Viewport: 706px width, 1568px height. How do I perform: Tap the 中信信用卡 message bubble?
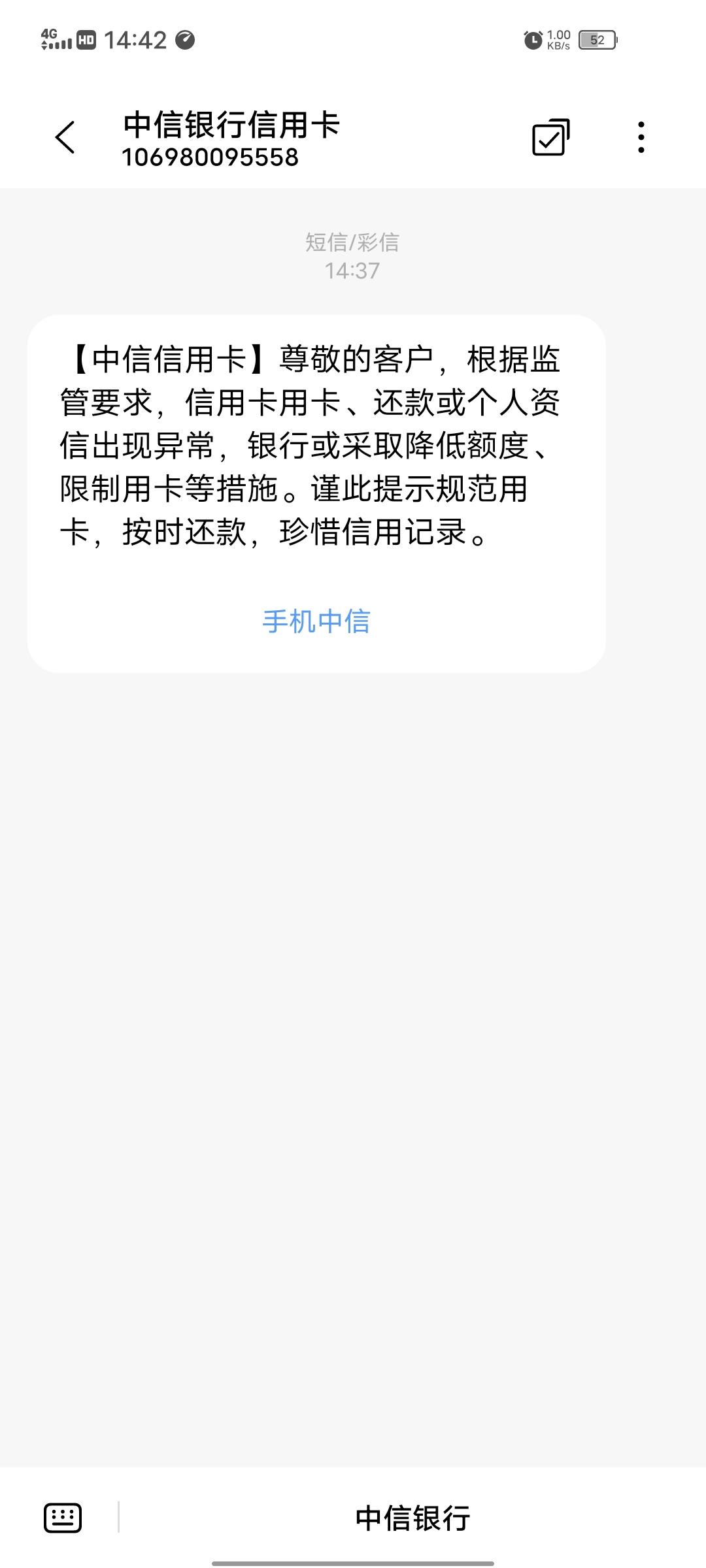(x=316, y=494)
